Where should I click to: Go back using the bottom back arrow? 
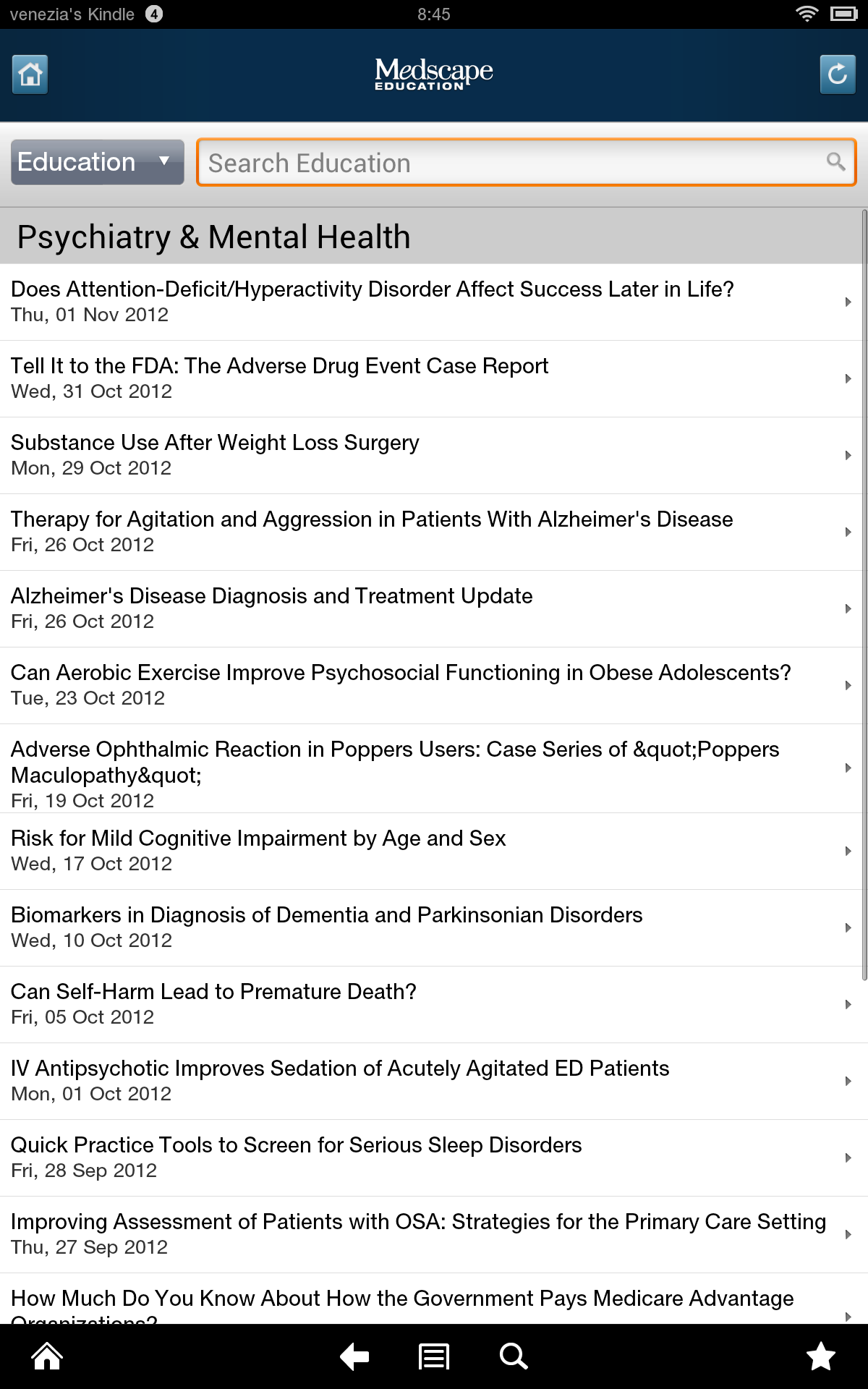[354, 1356]
